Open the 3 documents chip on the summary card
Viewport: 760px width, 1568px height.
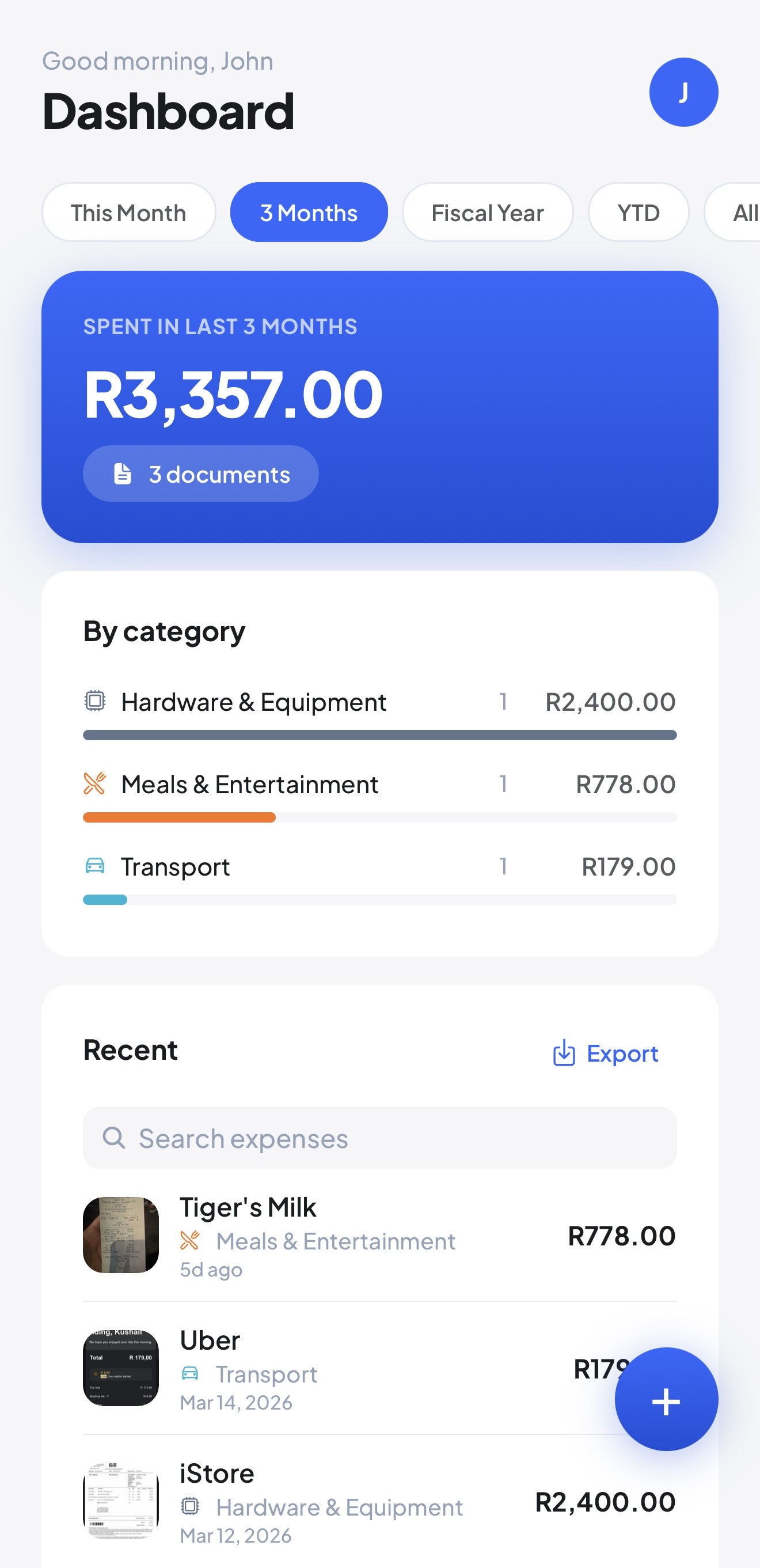pos(200,474)
